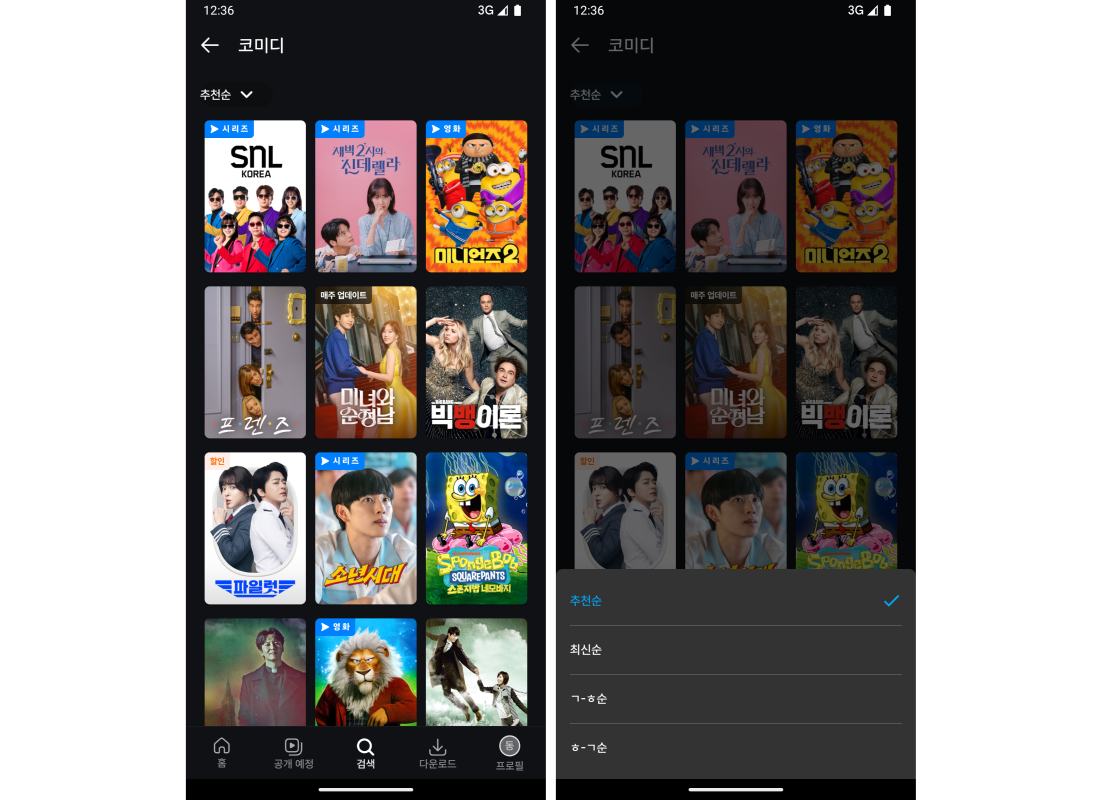
Task: Go to the 검색 tab
Action: (x=365, y=752)
